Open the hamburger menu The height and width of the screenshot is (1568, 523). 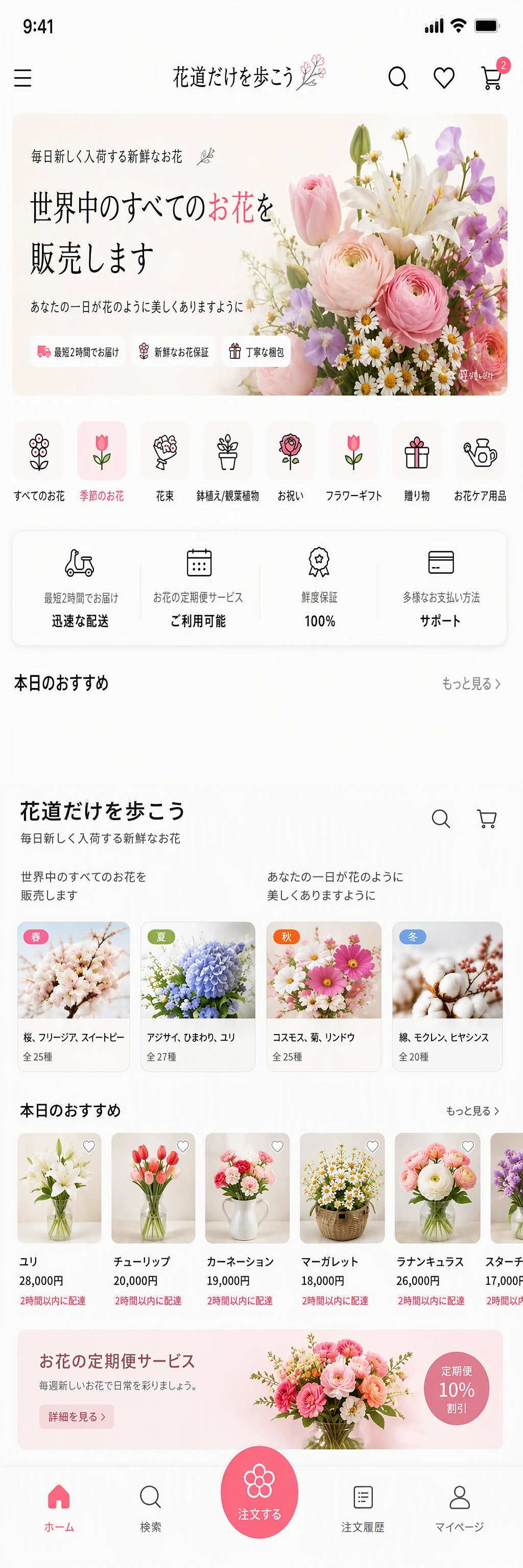(x=22, y=78)
